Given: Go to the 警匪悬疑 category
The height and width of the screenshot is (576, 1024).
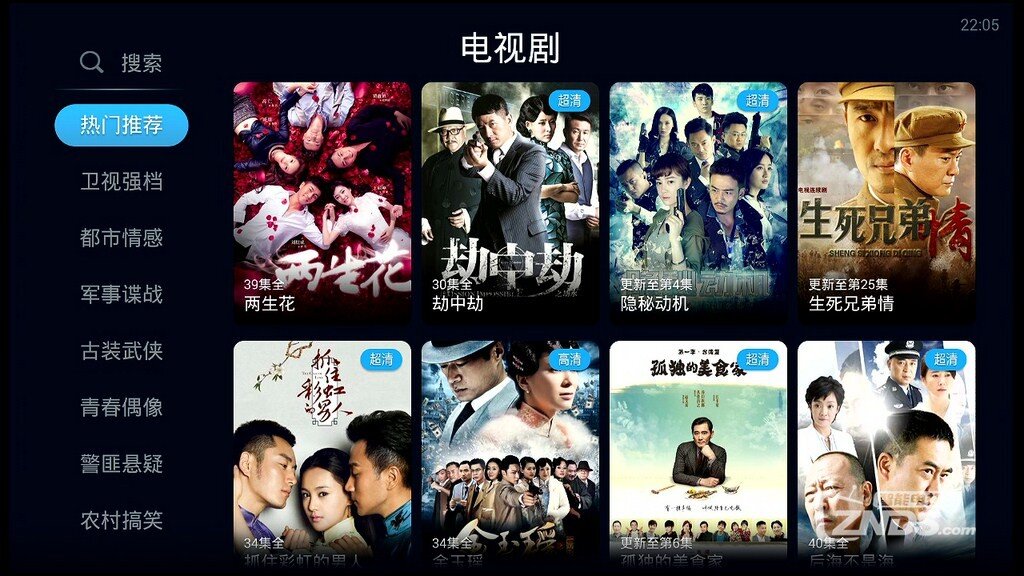Looking at the screenshot, I should coord(121,464).
